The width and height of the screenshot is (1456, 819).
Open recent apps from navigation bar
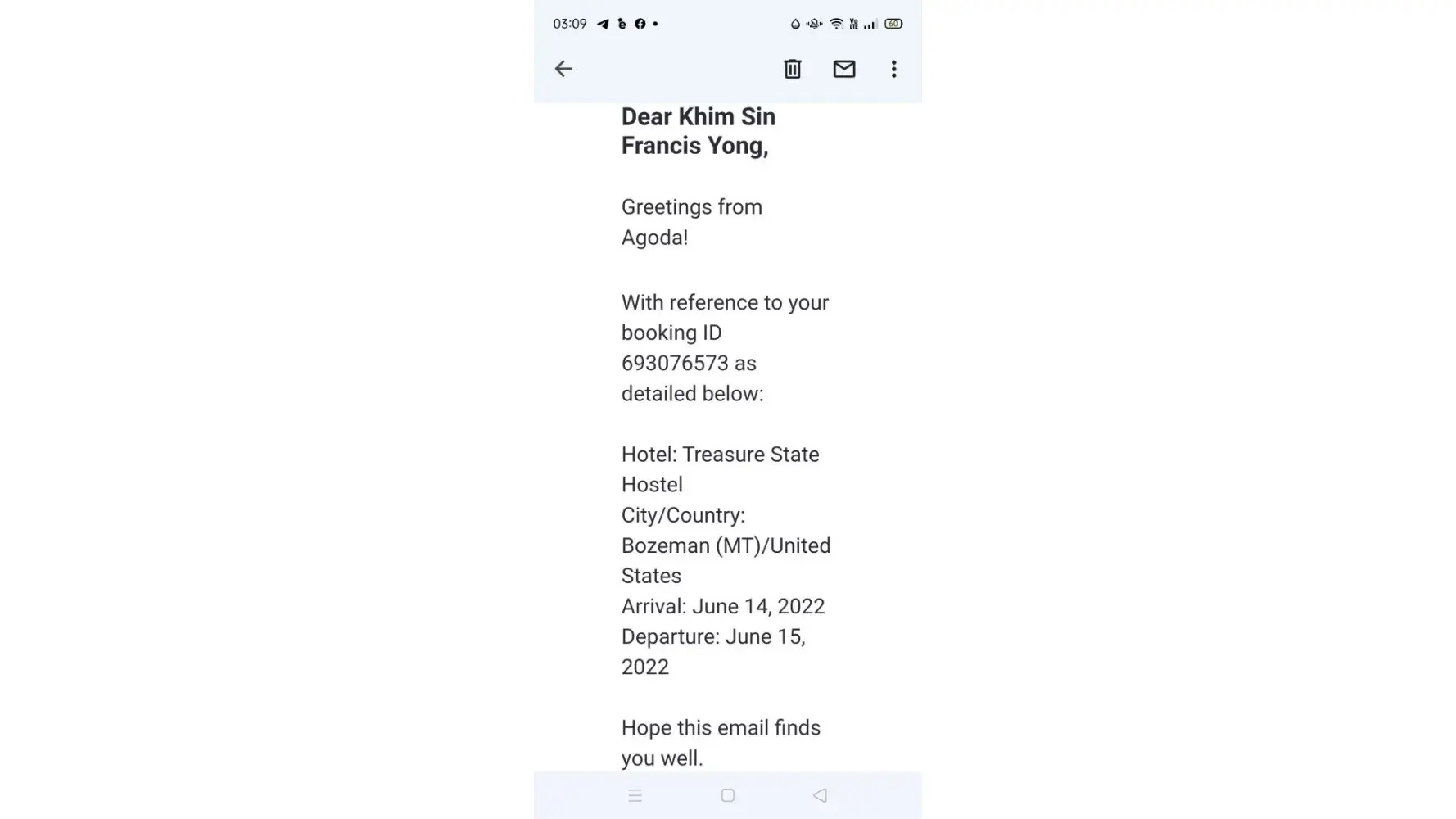635,795
